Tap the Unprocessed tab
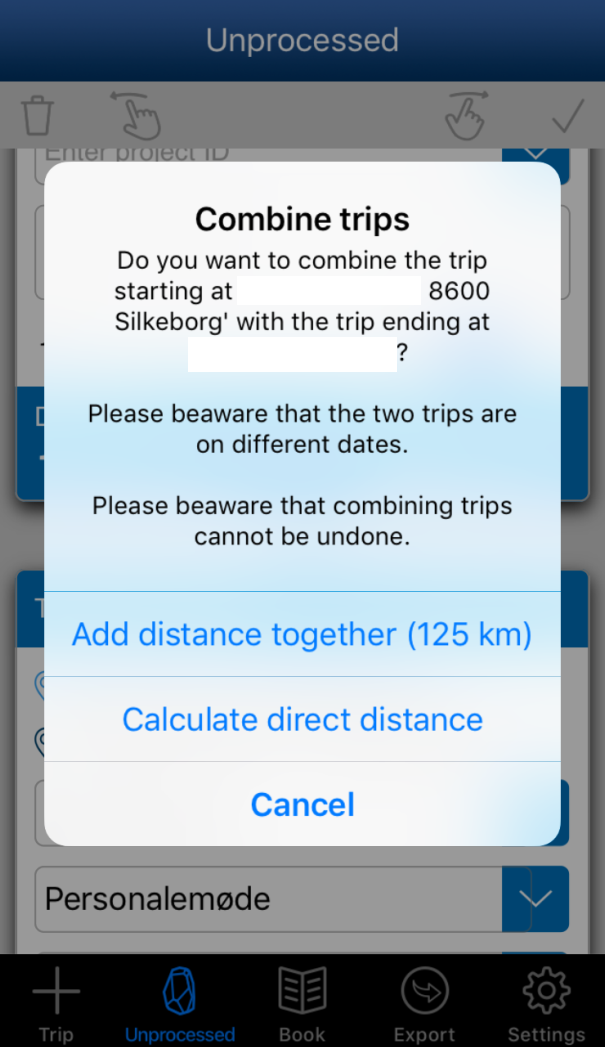The height and width of the screenshot is (1047, 606). click(180, 1002)
